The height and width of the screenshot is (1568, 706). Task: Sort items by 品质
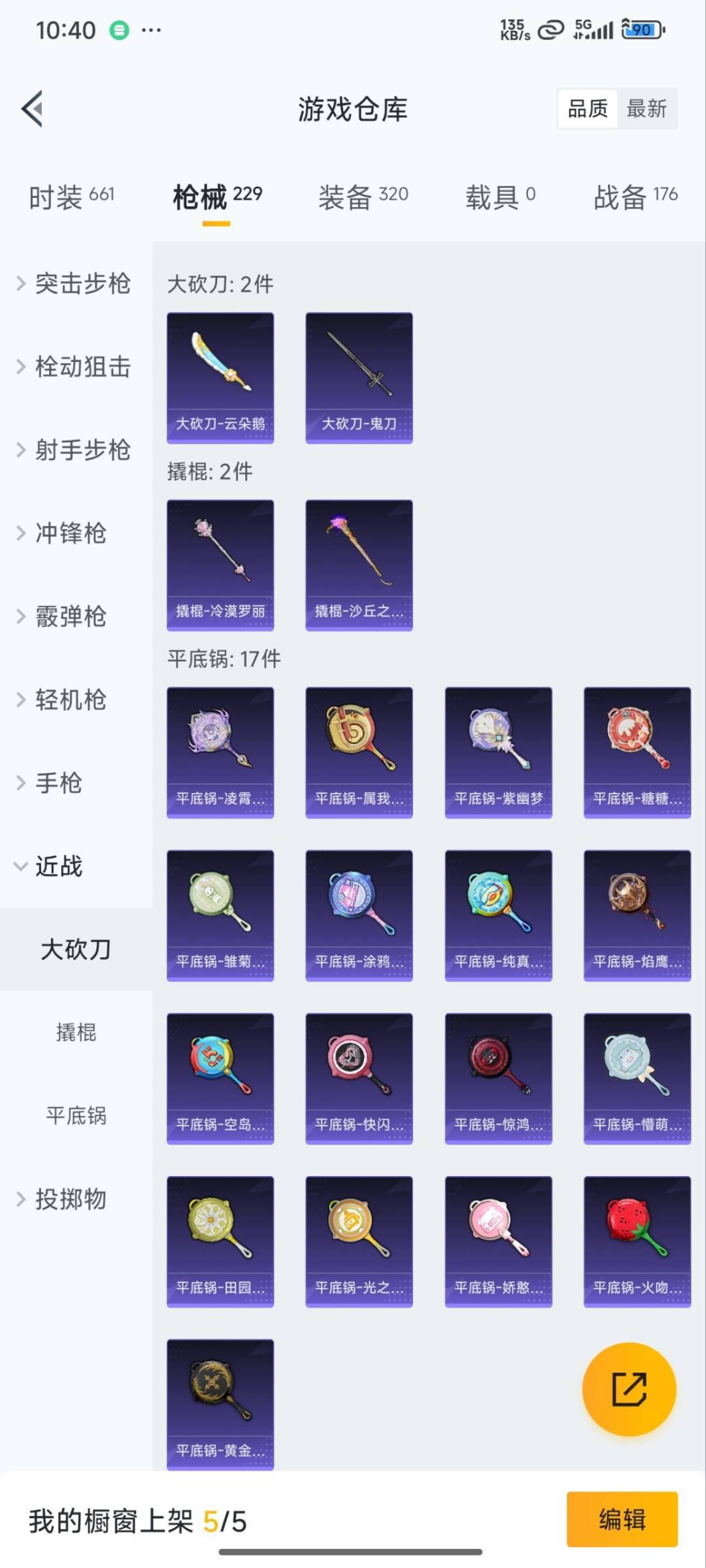pyautogui.click(x=587, y=108)
